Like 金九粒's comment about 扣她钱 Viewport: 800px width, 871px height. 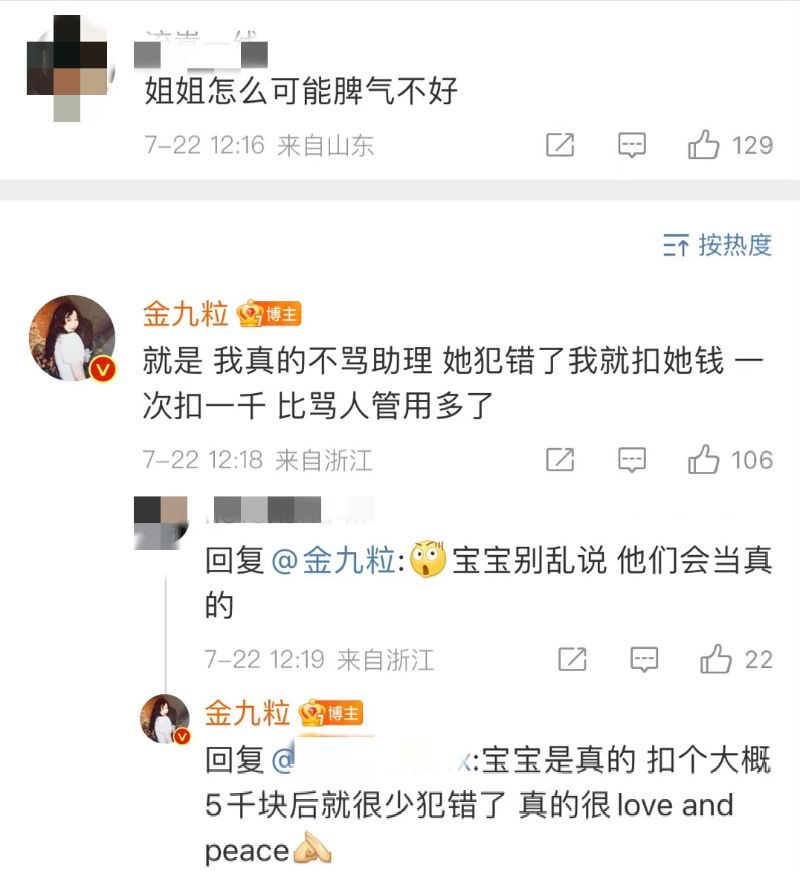[x=705, y=460]
